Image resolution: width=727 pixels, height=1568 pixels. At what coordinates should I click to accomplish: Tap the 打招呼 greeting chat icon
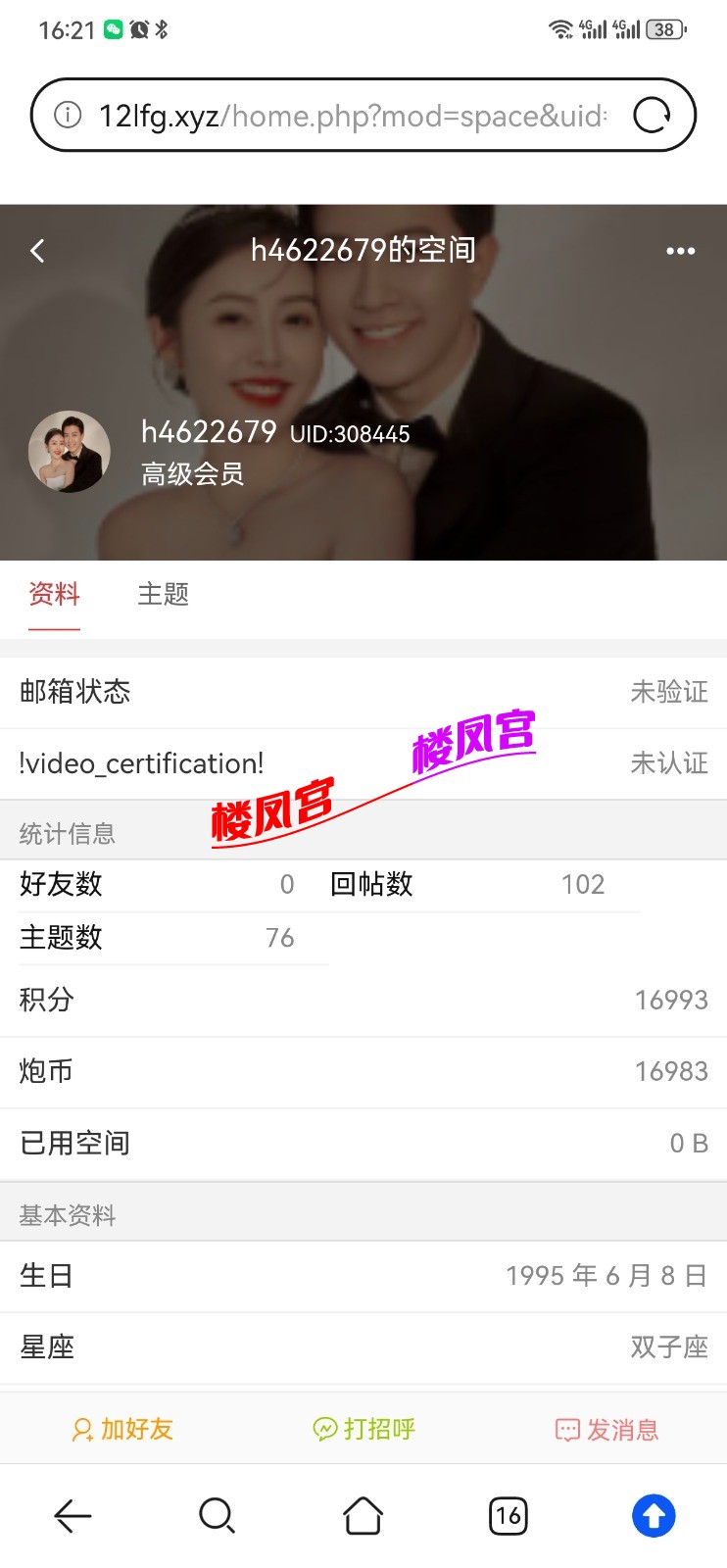point(324,1430)
